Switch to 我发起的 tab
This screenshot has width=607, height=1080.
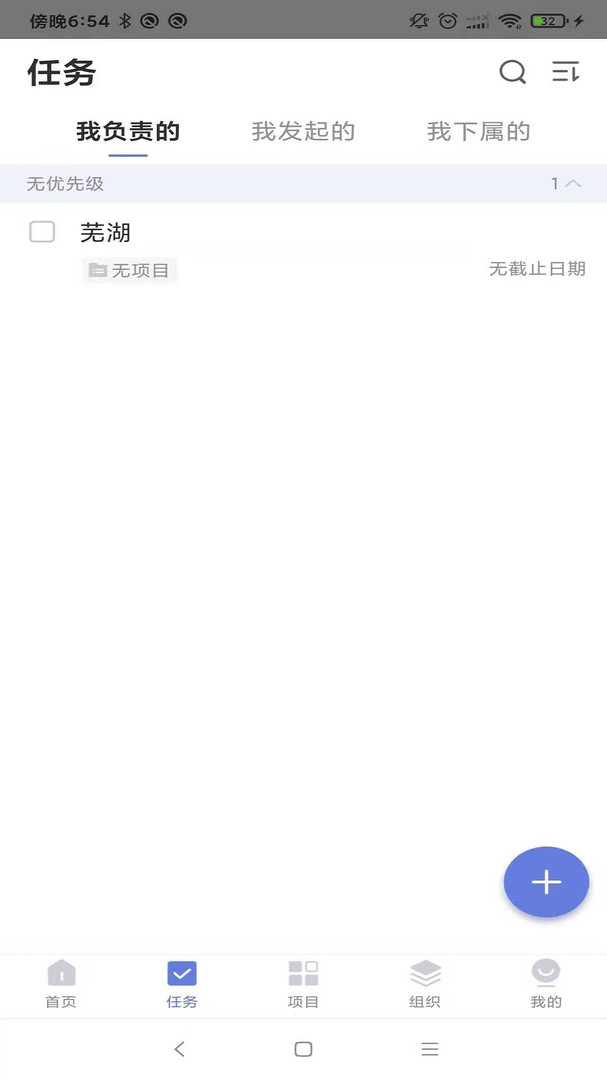point(303,131)
